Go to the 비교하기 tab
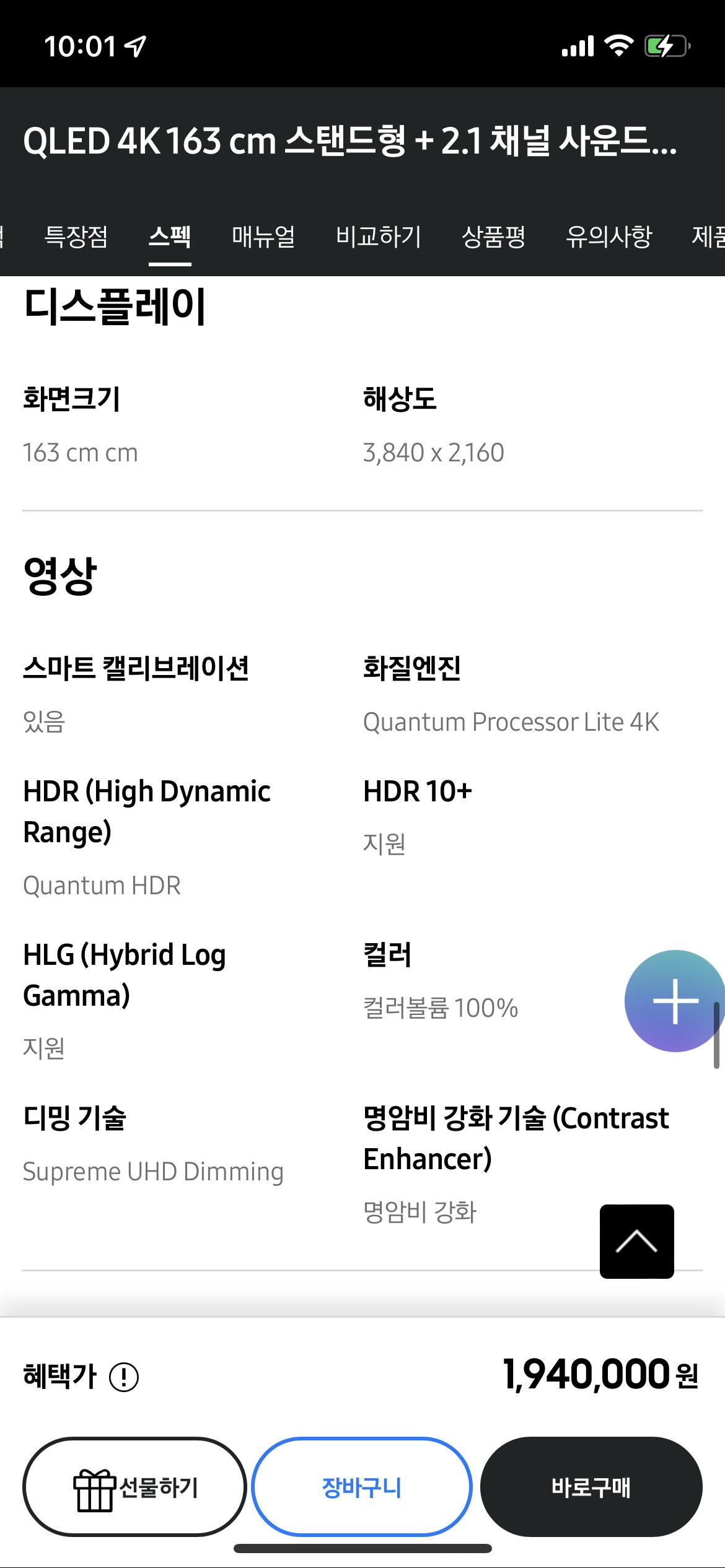725x1568 pixels. click(x=378, y=237)
